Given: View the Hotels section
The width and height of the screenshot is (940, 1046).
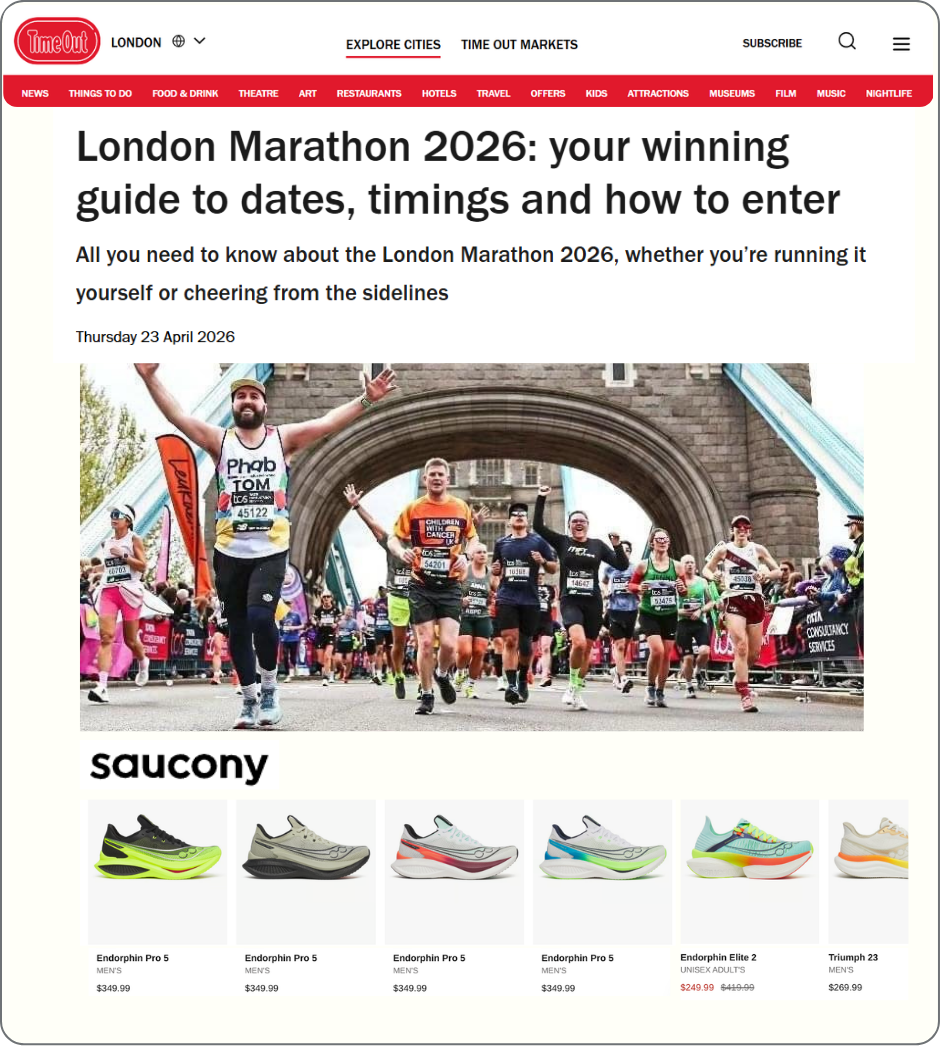Looking at the screenshot, I should (439, 93).
